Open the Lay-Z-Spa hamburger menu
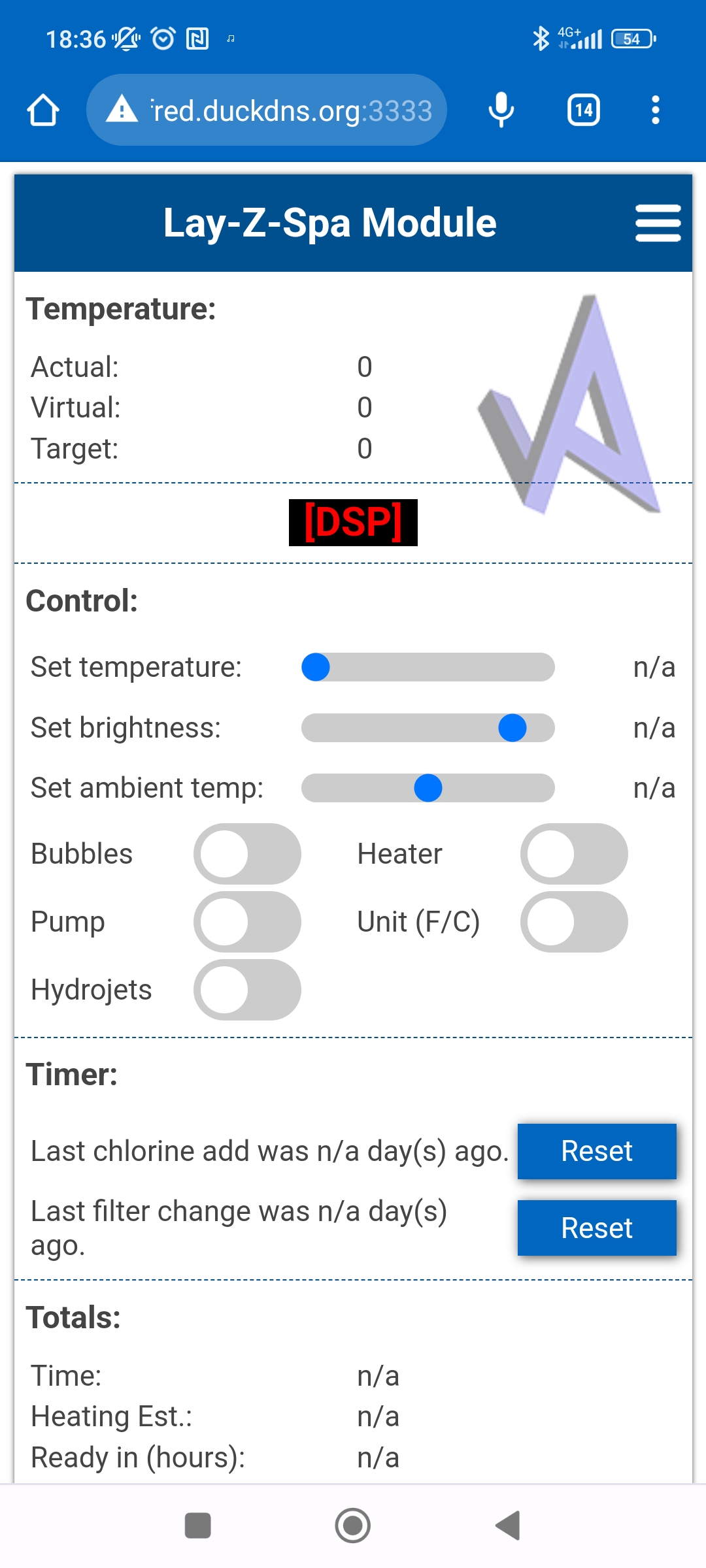This screenshot has height=1568, width=706. tap(658, 223)
